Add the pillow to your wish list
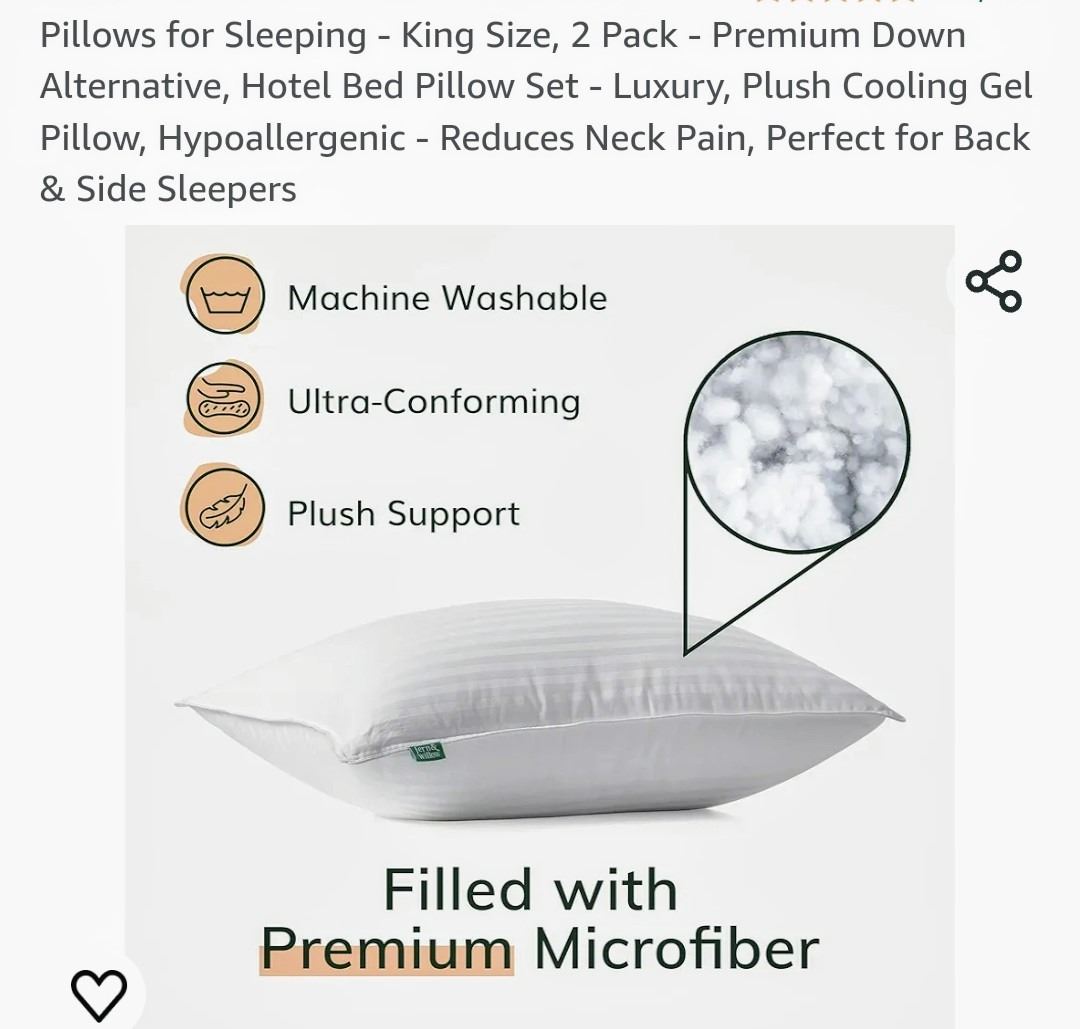 99,994
